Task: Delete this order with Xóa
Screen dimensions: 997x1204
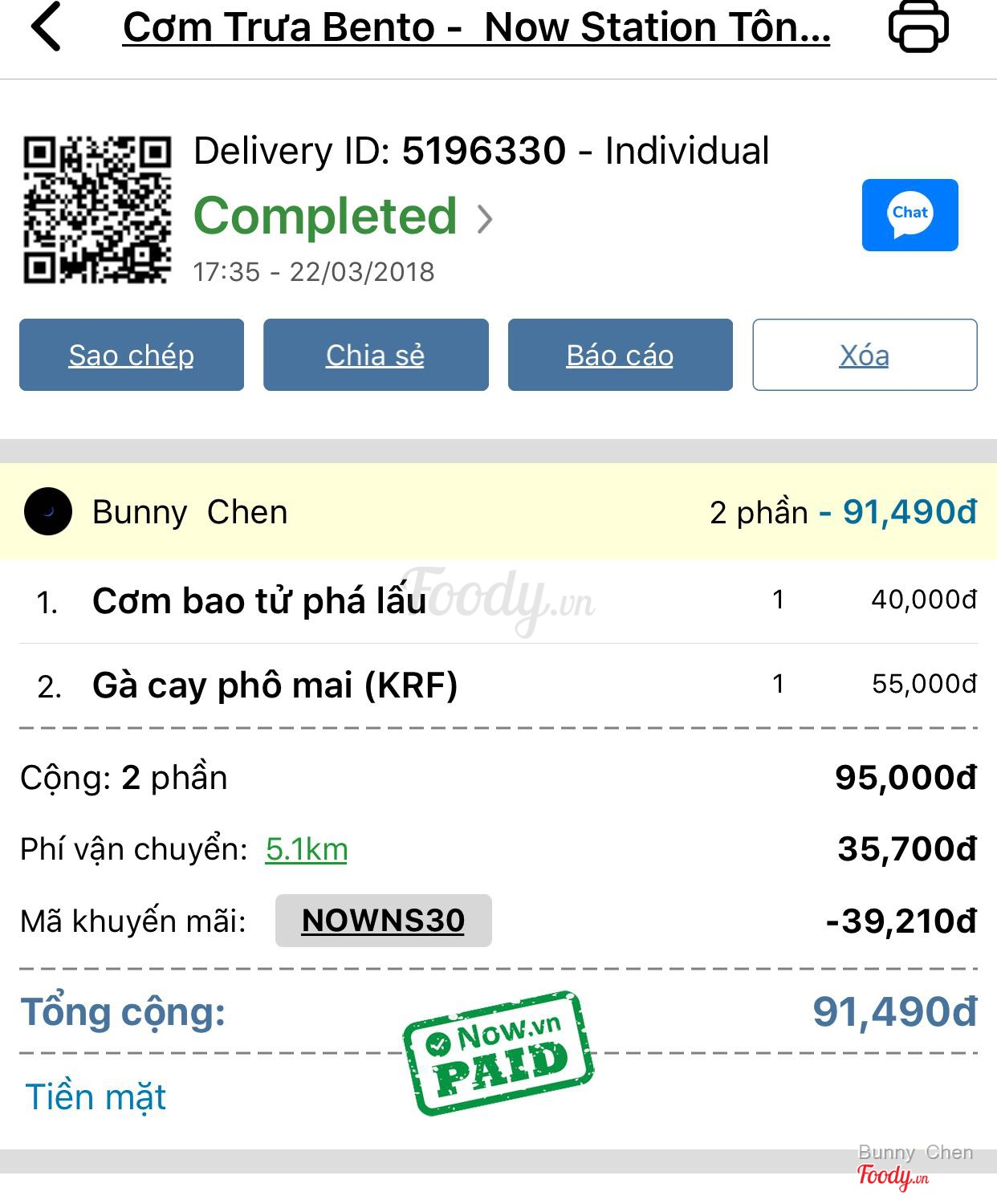Action: click(x=865, y=355)
